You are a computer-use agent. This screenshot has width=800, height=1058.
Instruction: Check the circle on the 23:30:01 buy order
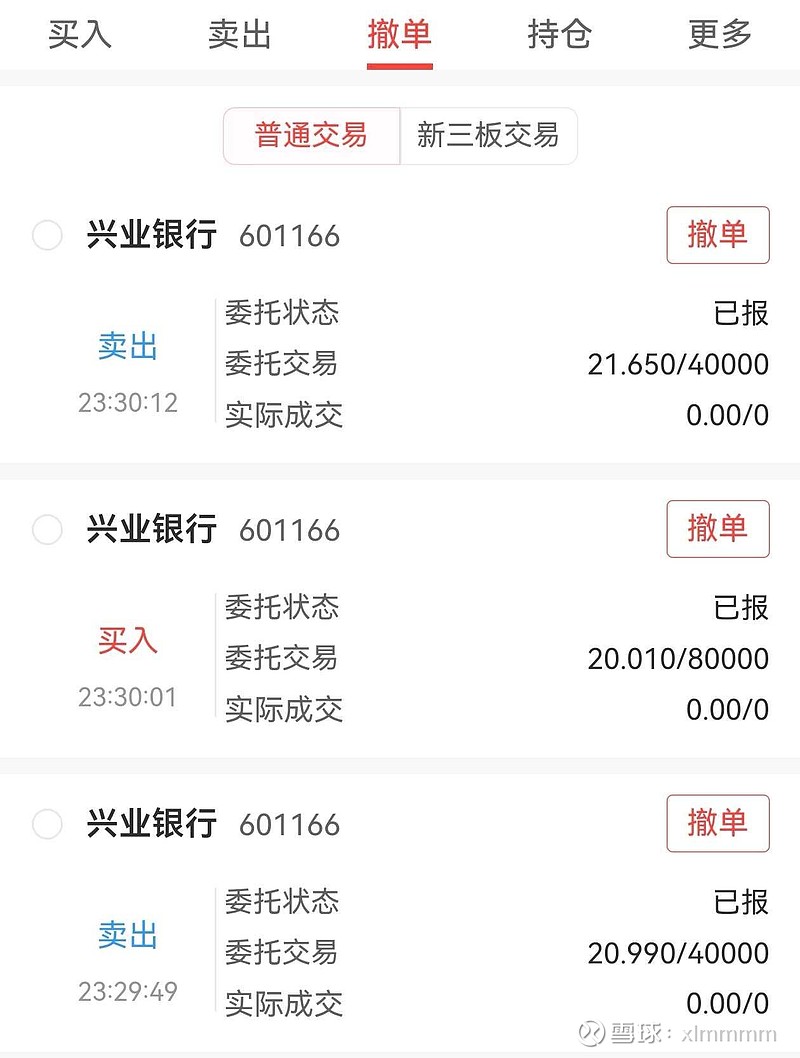[x=46, y=531]
